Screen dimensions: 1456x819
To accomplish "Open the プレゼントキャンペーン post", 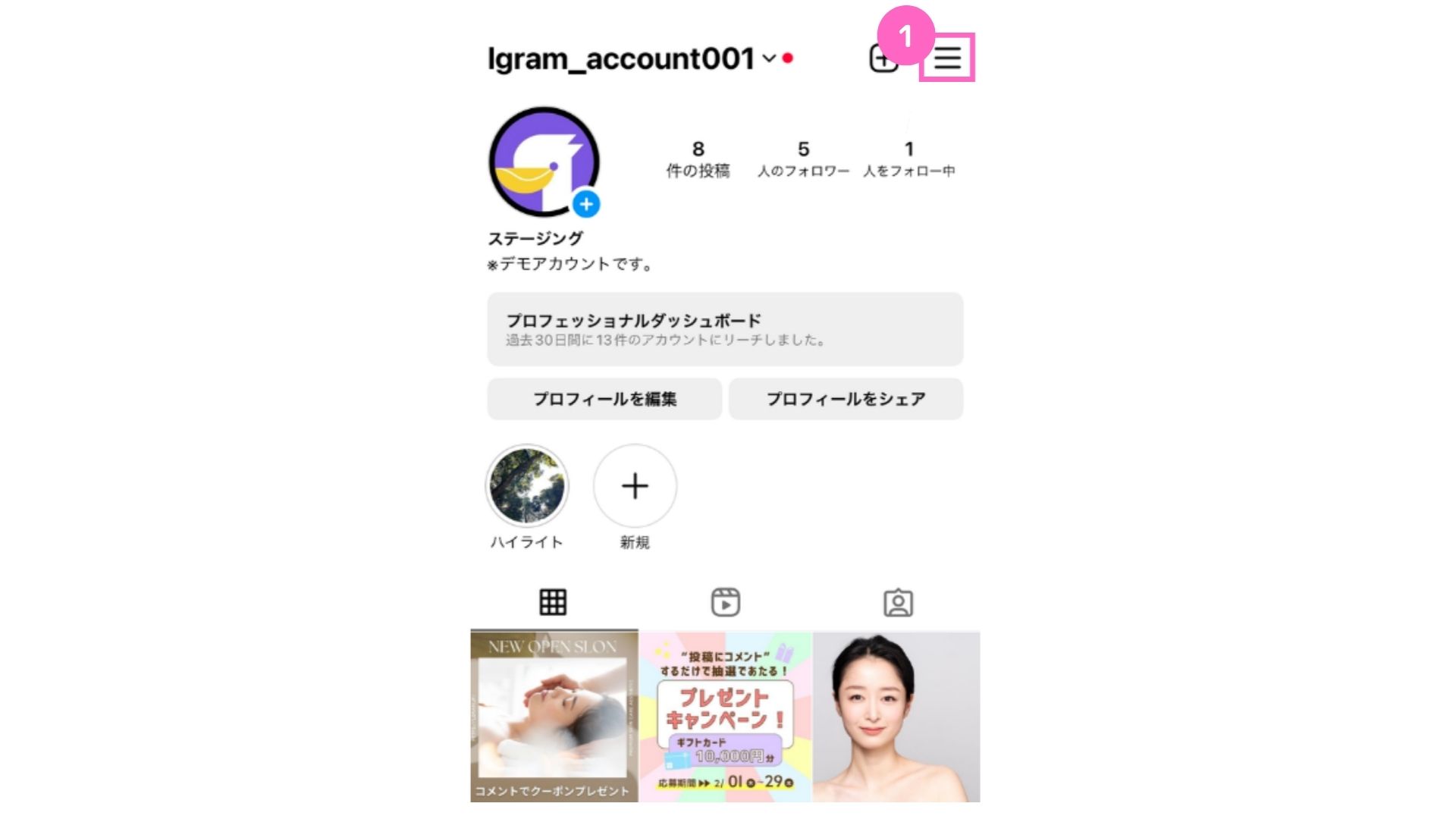I will point(725,717).
